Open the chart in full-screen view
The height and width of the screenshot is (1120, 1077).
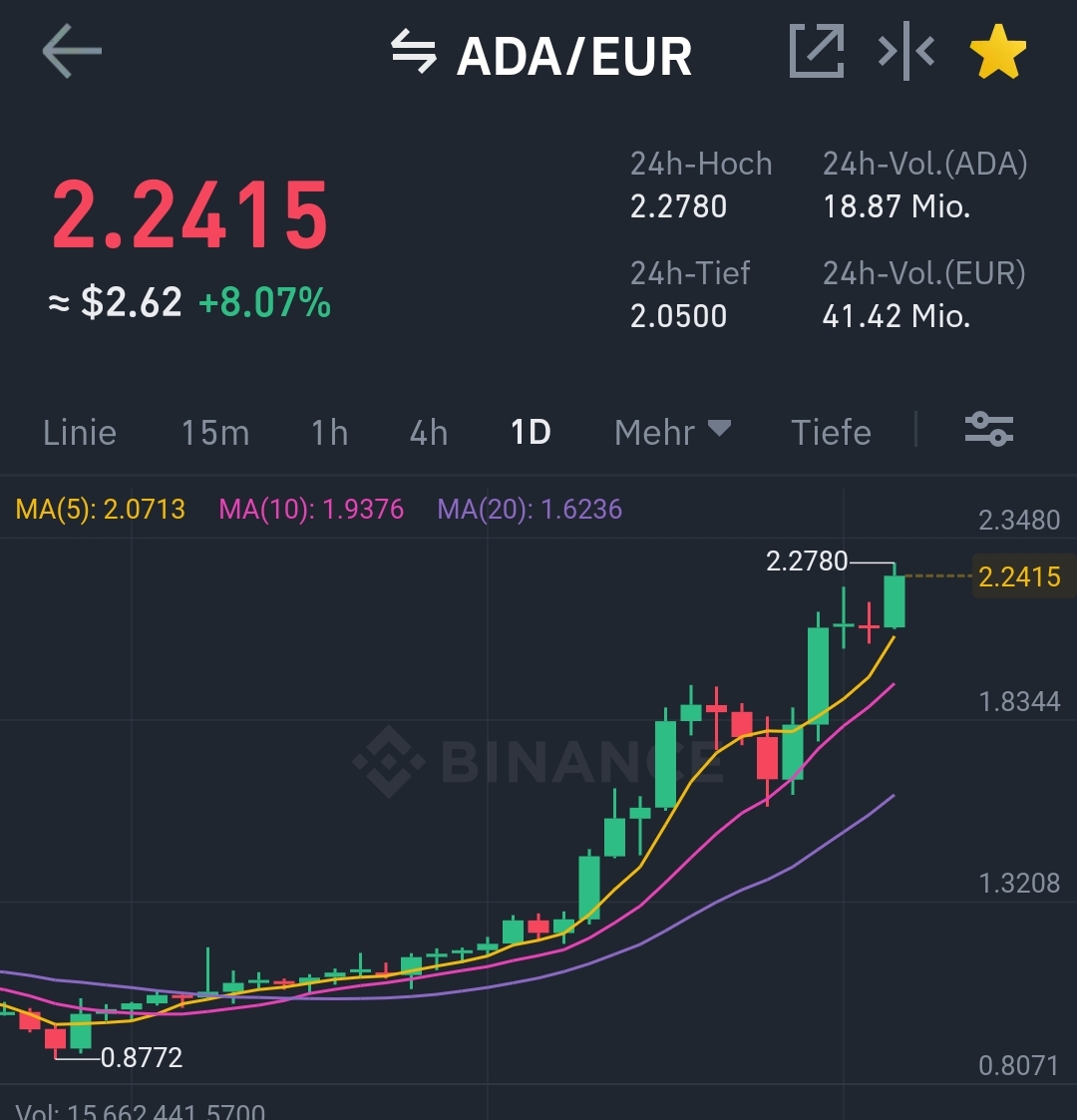click(817, 52)
